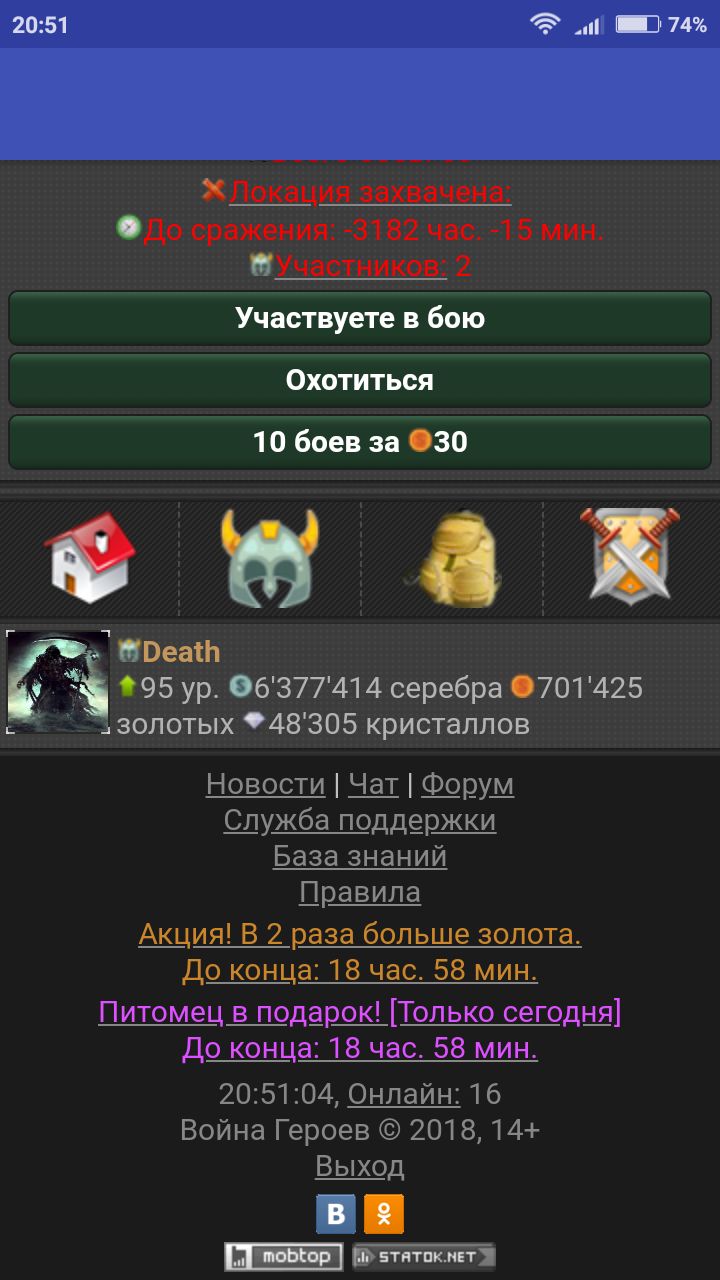Viewport: 720px width, 1280px height.
Task: Open the Чат link
Action: [373, 785]
